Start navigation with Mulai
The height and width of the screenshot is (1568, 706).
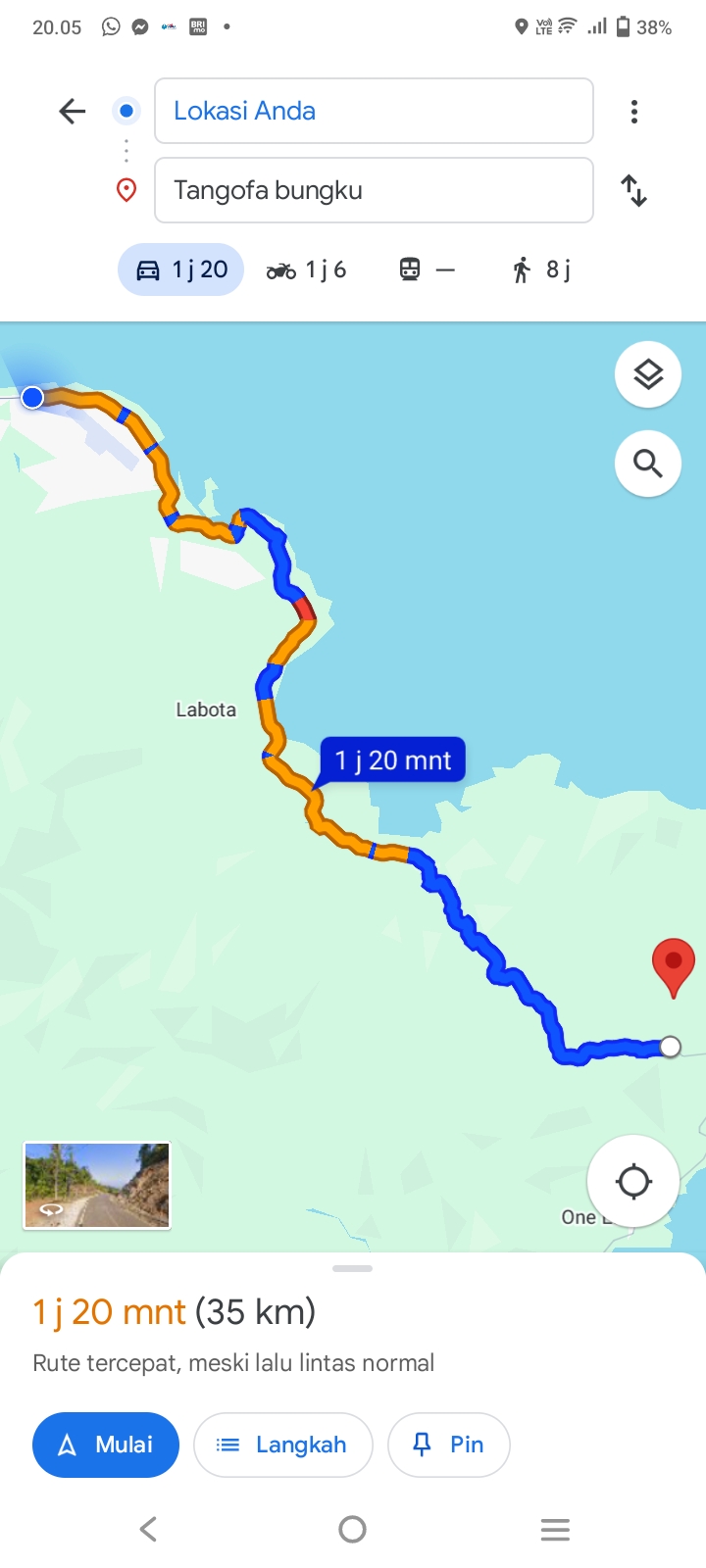pos(106,1445)
